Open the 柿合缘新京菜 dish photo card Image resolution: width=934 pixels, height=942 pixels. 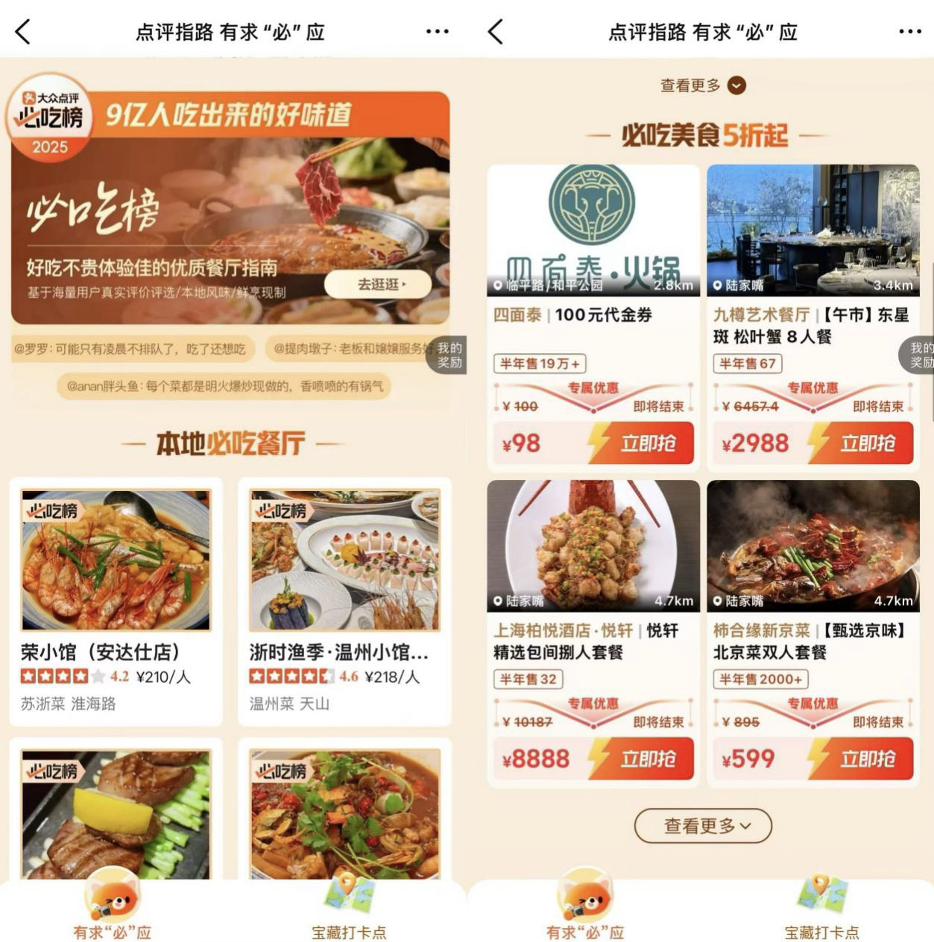pos(813,545)
